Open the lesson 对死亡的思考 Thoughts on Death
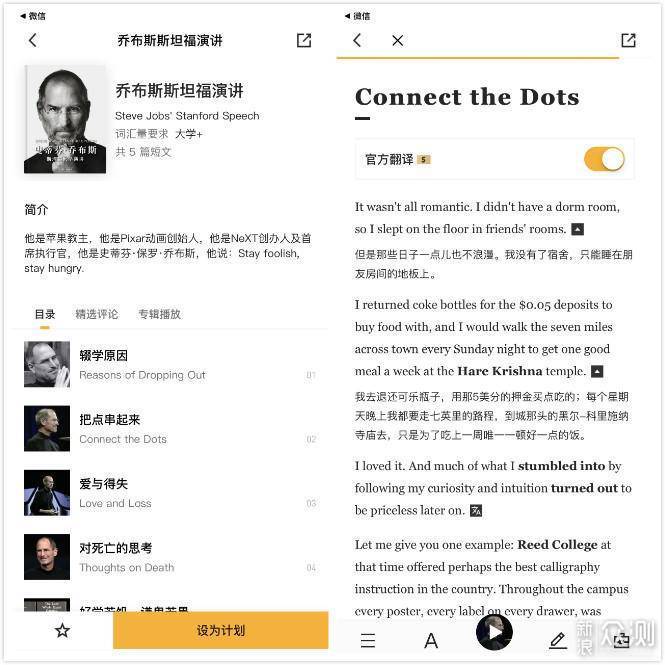This screenshot has height=665, width=665. (170, 557)
